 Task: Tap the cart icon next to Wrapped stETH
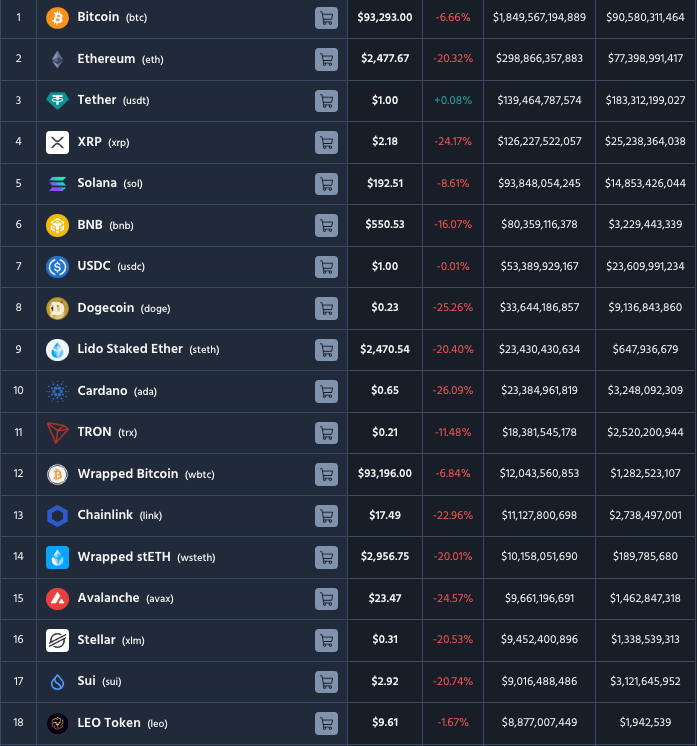point(326,557)
